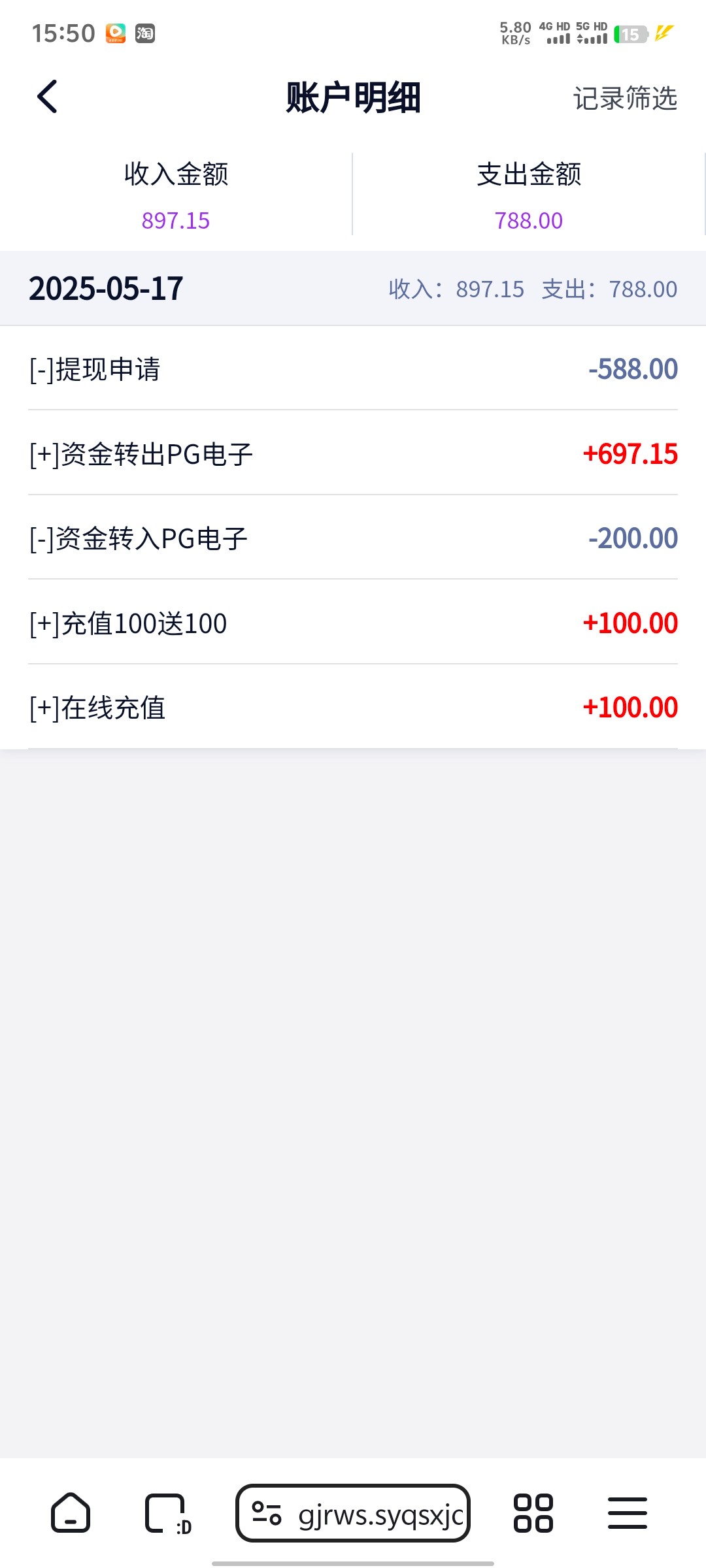The image size is (706, 1568).
Task: Open the browser hamburger menu
Action: coord(628,1513)
